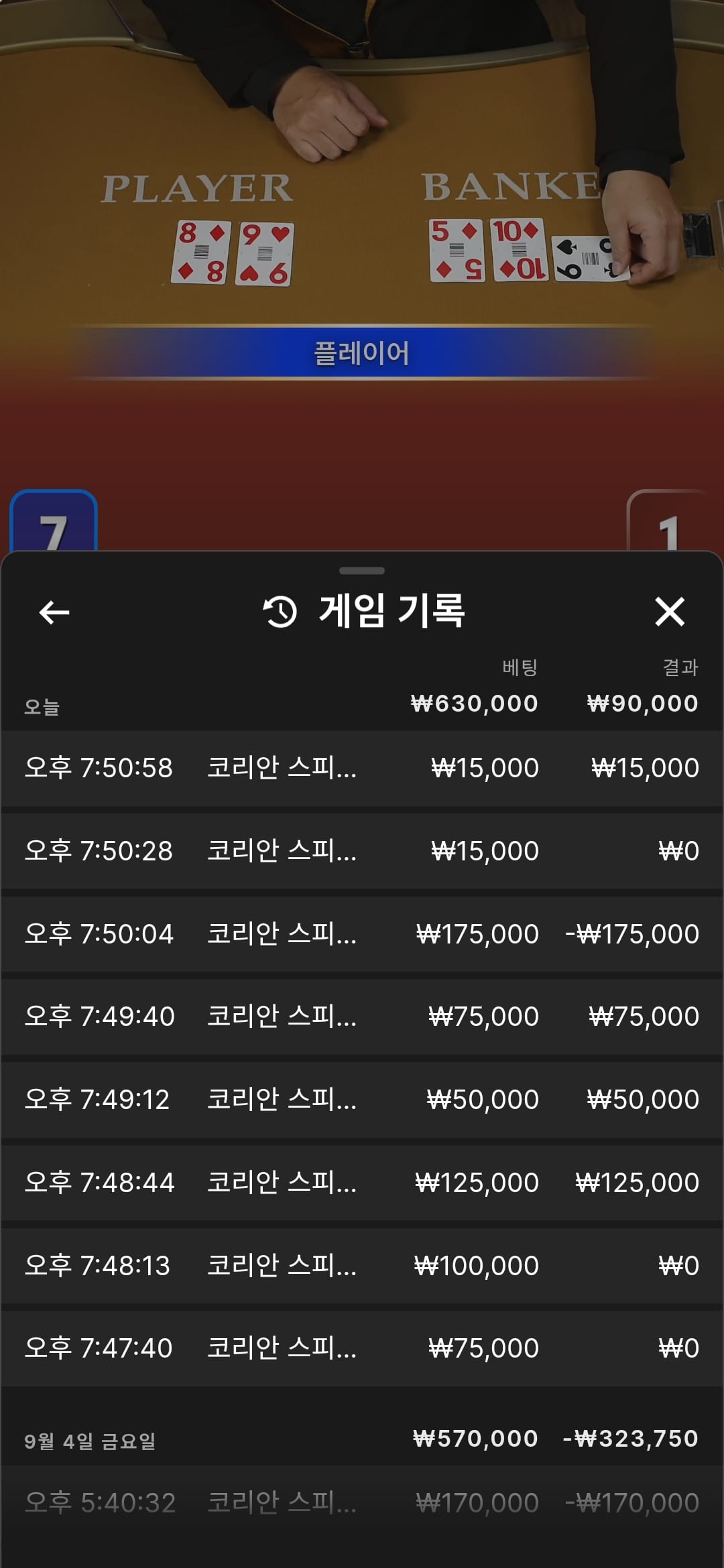
Task: View details of the 오후 7:50:04 record
Action: tap(362, 934)
